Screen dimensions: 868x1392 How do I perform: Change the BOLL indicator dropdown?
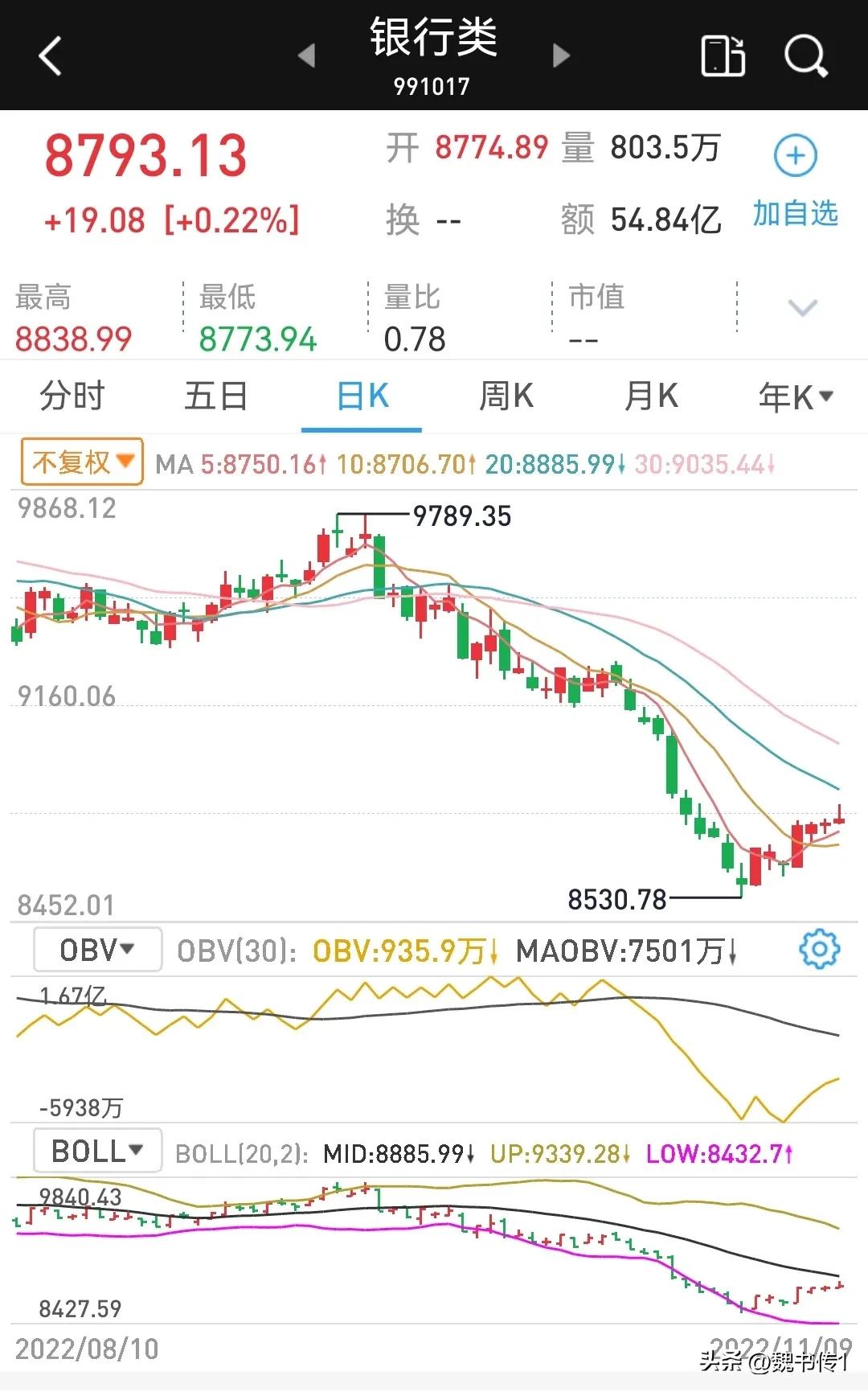[x=97, y=1152]
